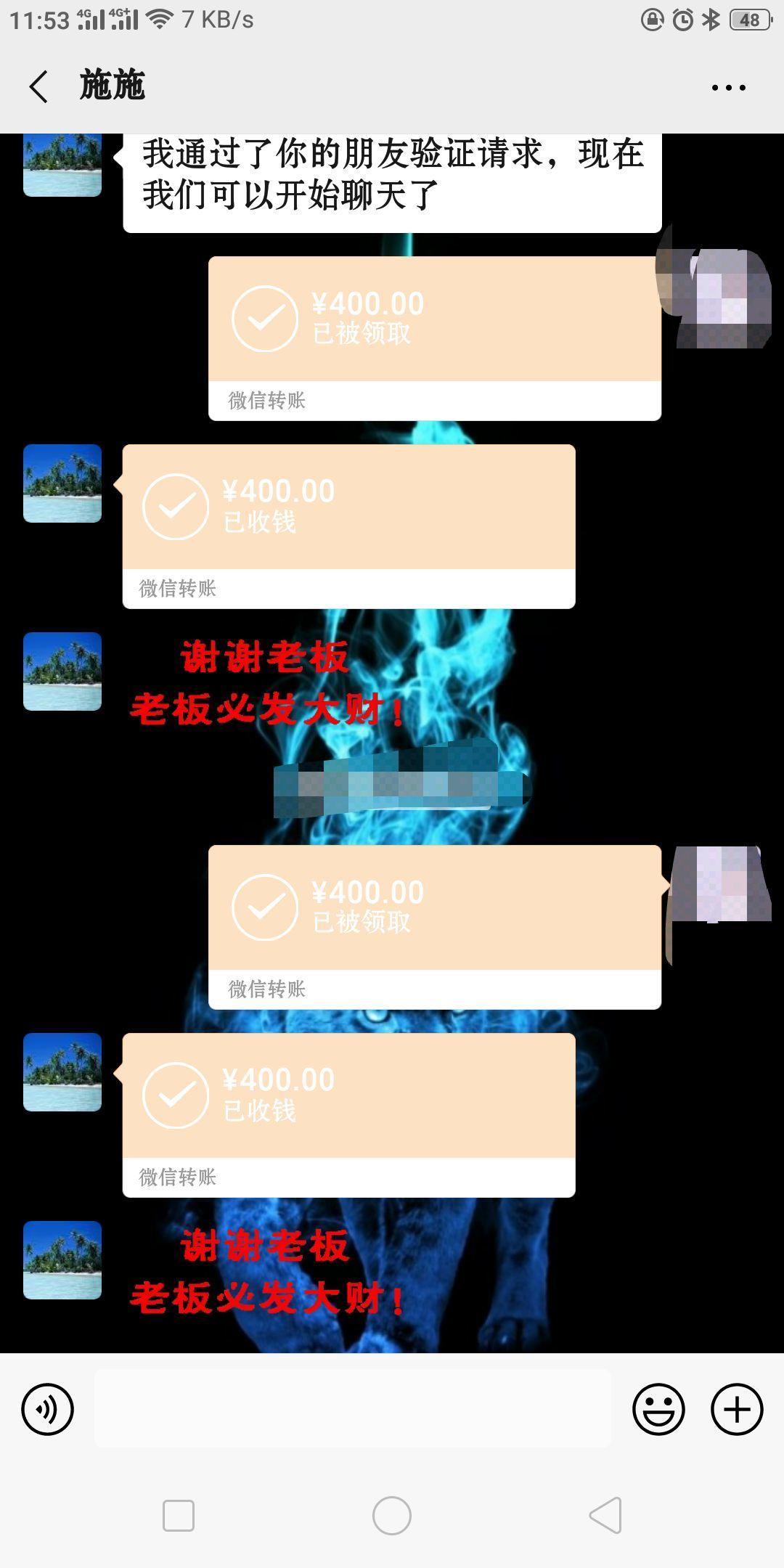Viewport: 784px width, 1568px height.
Task: Tap the system home button
Action: click(392, 1516)
